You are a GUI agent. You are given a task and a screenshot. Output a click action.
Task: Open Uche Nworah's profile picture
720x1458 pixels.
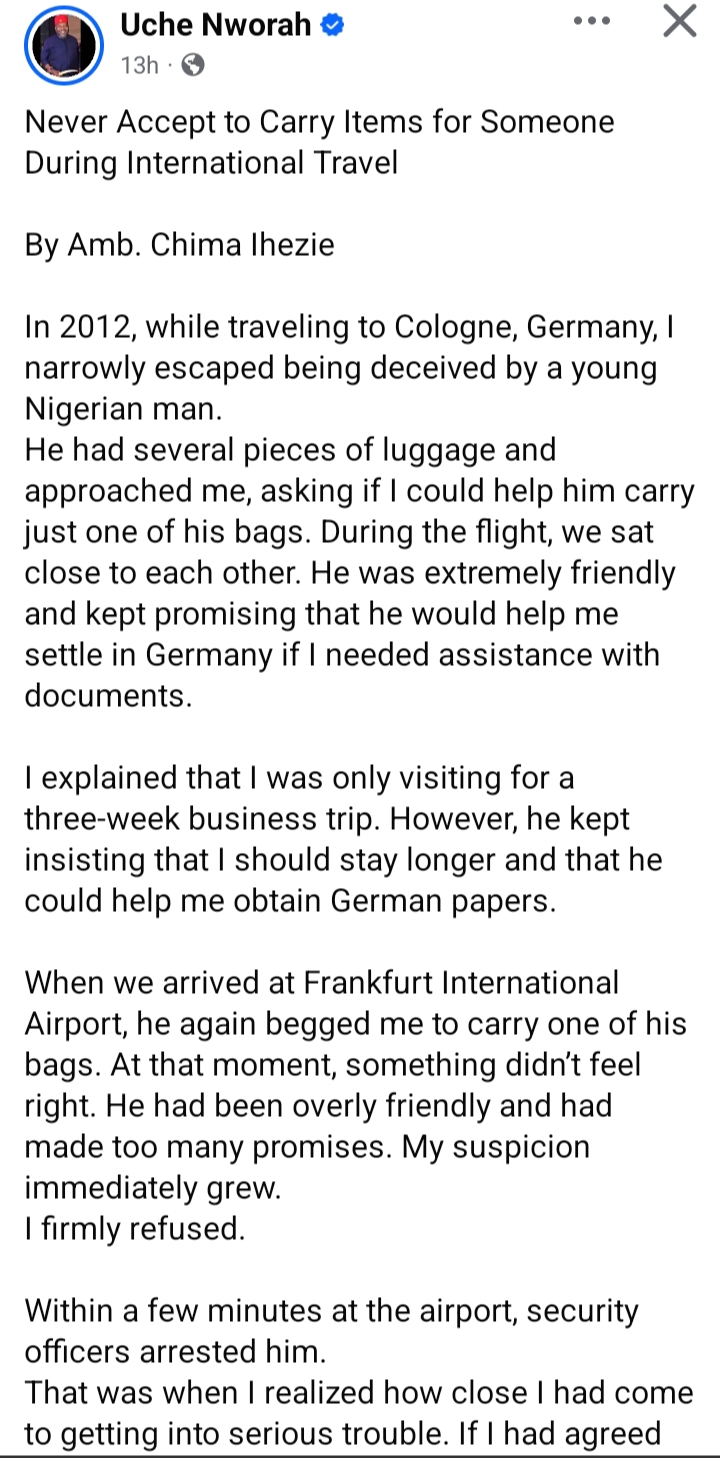point(66,46)
